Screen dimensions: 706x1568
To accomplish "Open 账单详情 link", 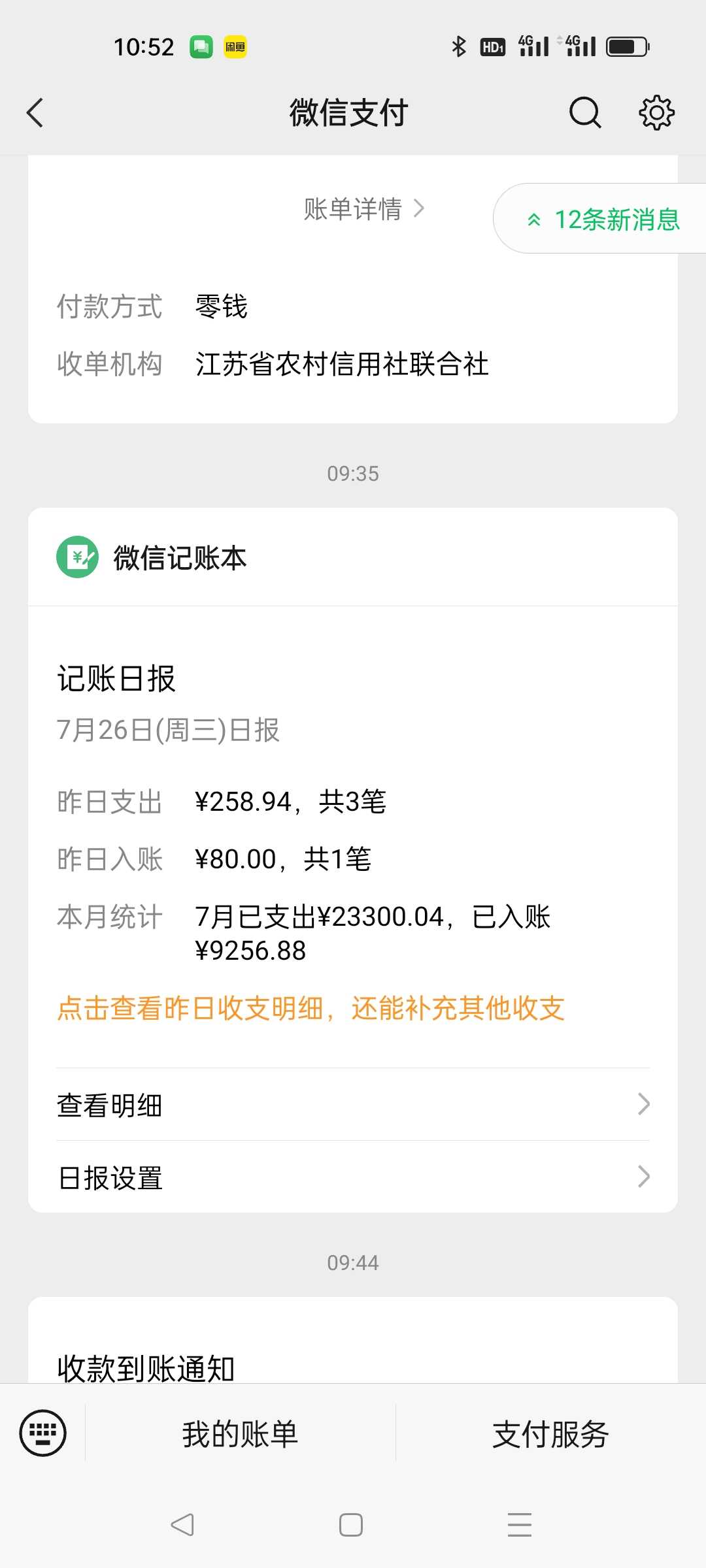I will (x=364, y=209).
